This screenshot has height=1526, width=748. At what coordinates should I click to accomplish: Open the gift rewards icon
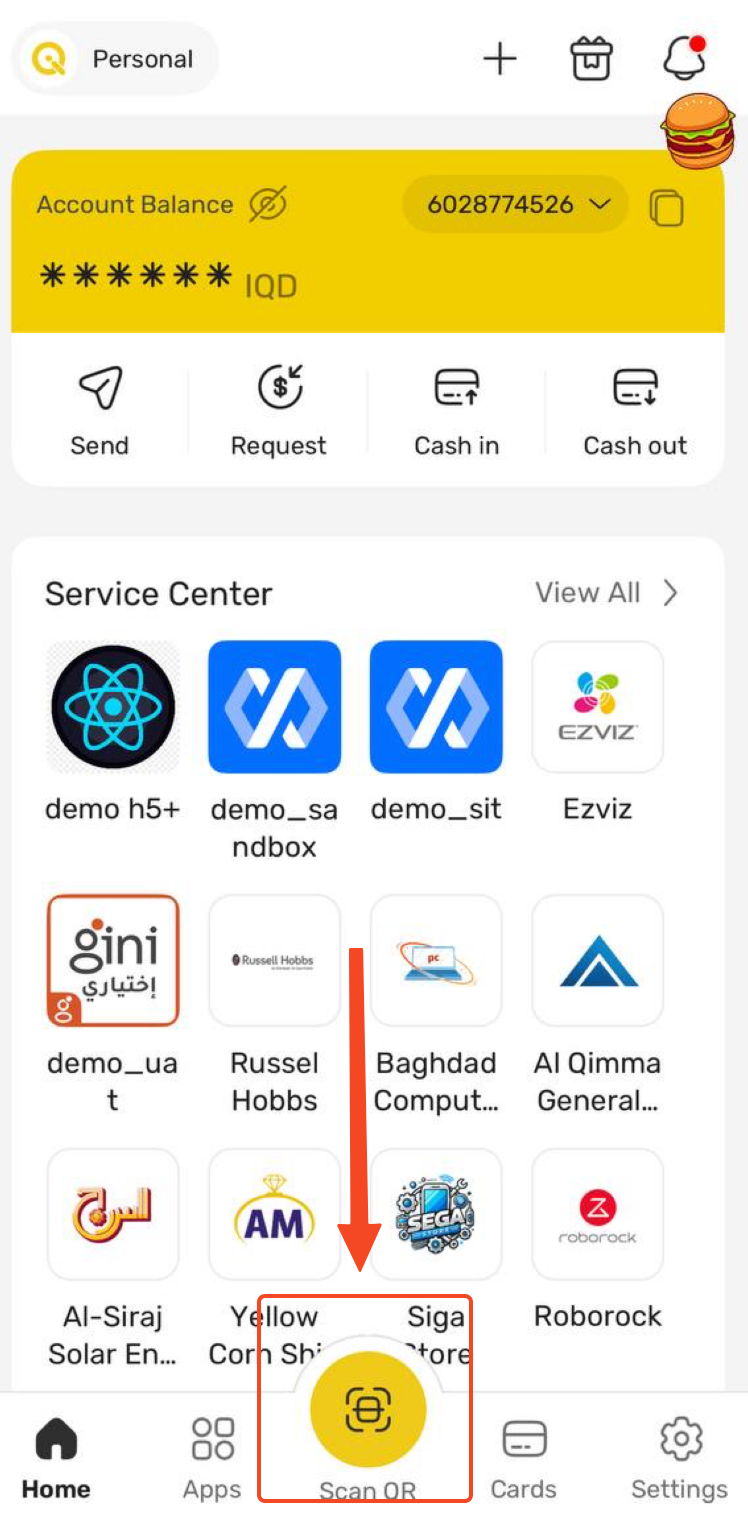591,59
